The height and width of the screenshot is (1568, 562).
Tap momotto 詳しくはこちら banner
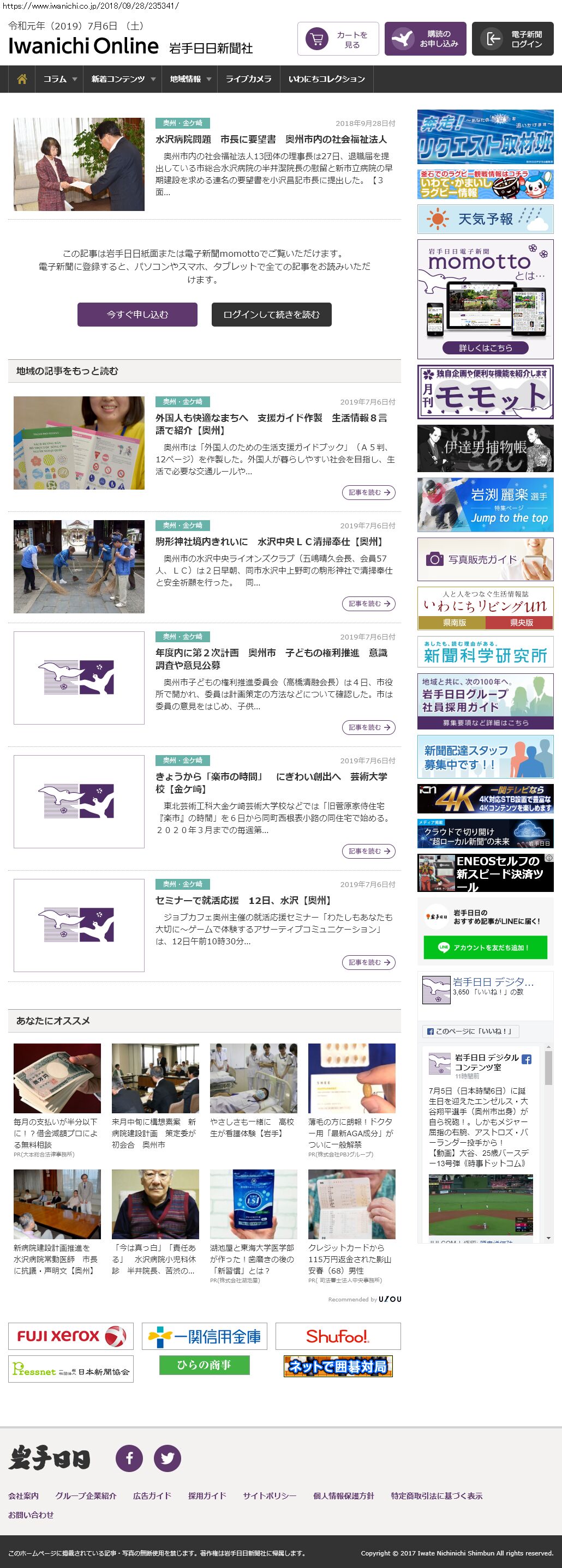coord(485,347)
